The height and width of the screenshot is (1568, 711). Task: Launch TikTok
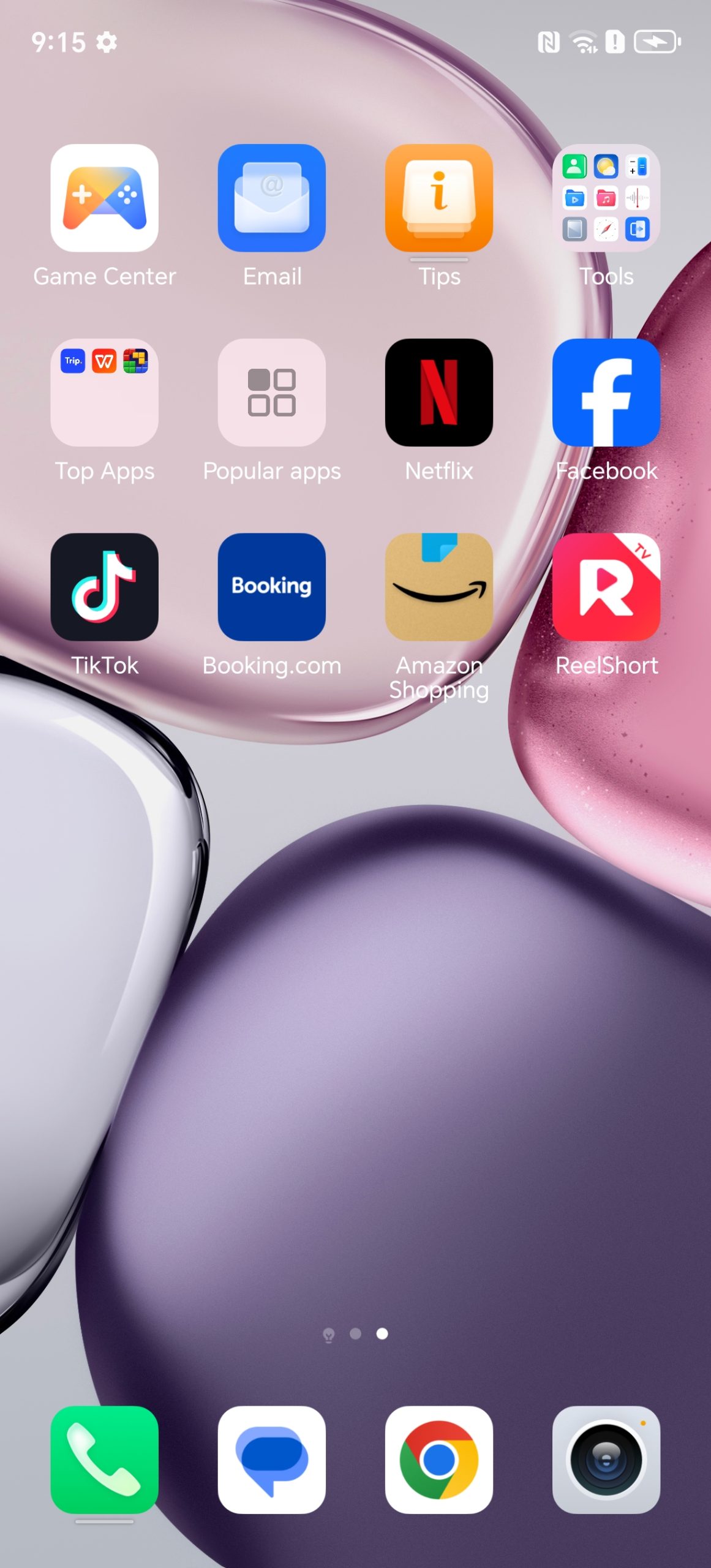104,587
